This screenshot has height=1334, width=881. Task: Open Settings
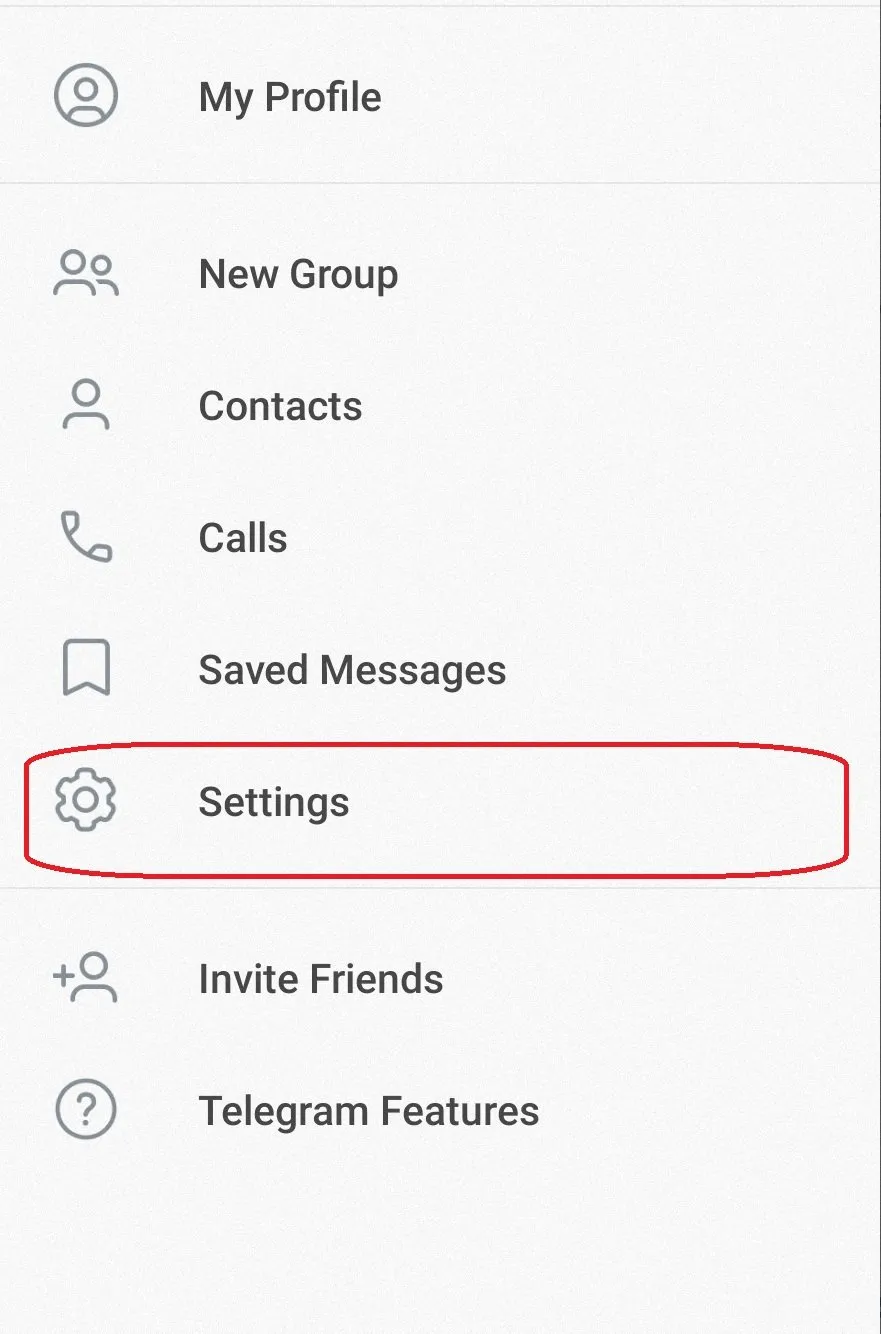pyautogui.click(x=274, y=802)
